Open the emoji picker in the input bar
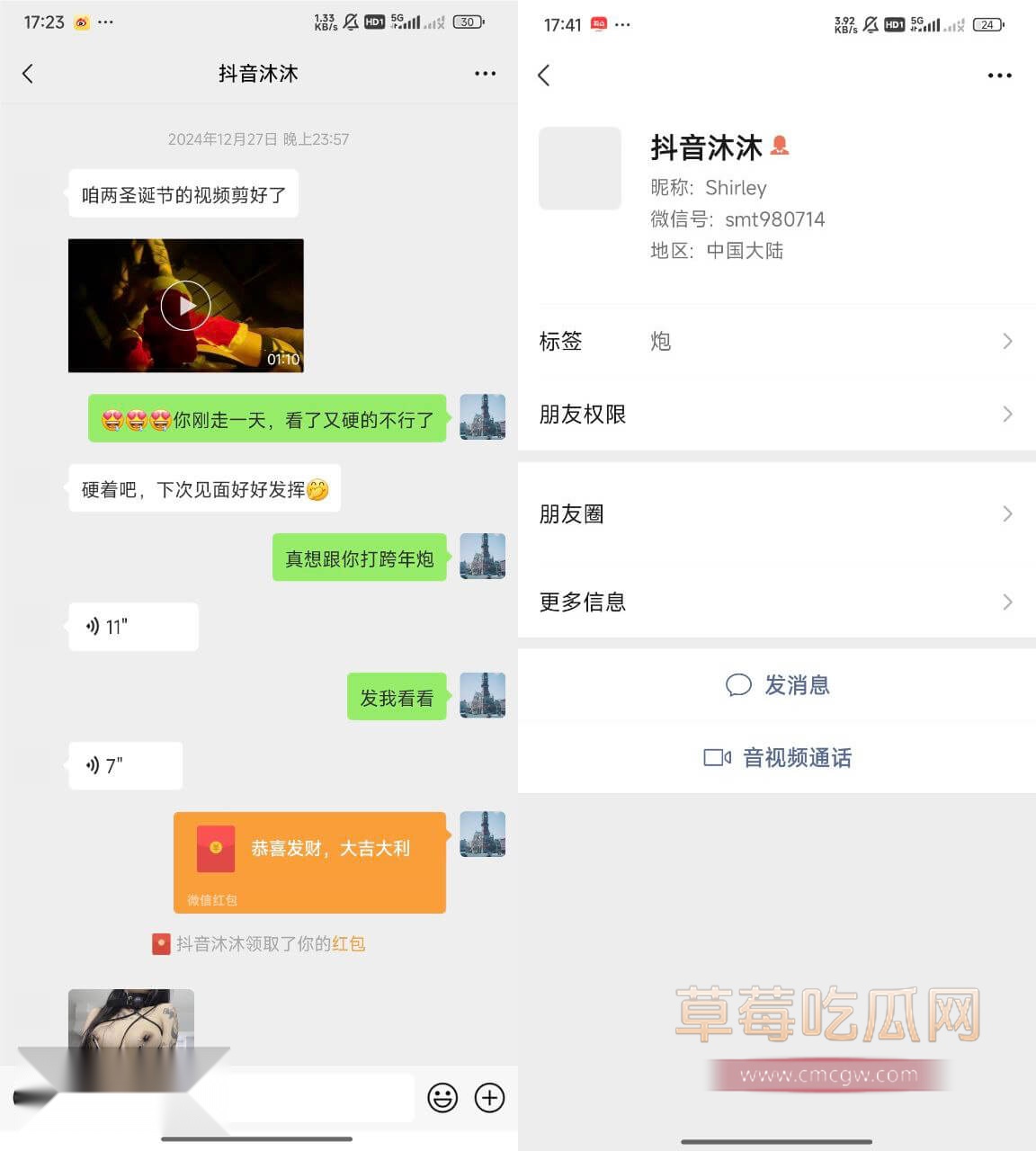1036x1151 pixels. [x=442, y=1098]
